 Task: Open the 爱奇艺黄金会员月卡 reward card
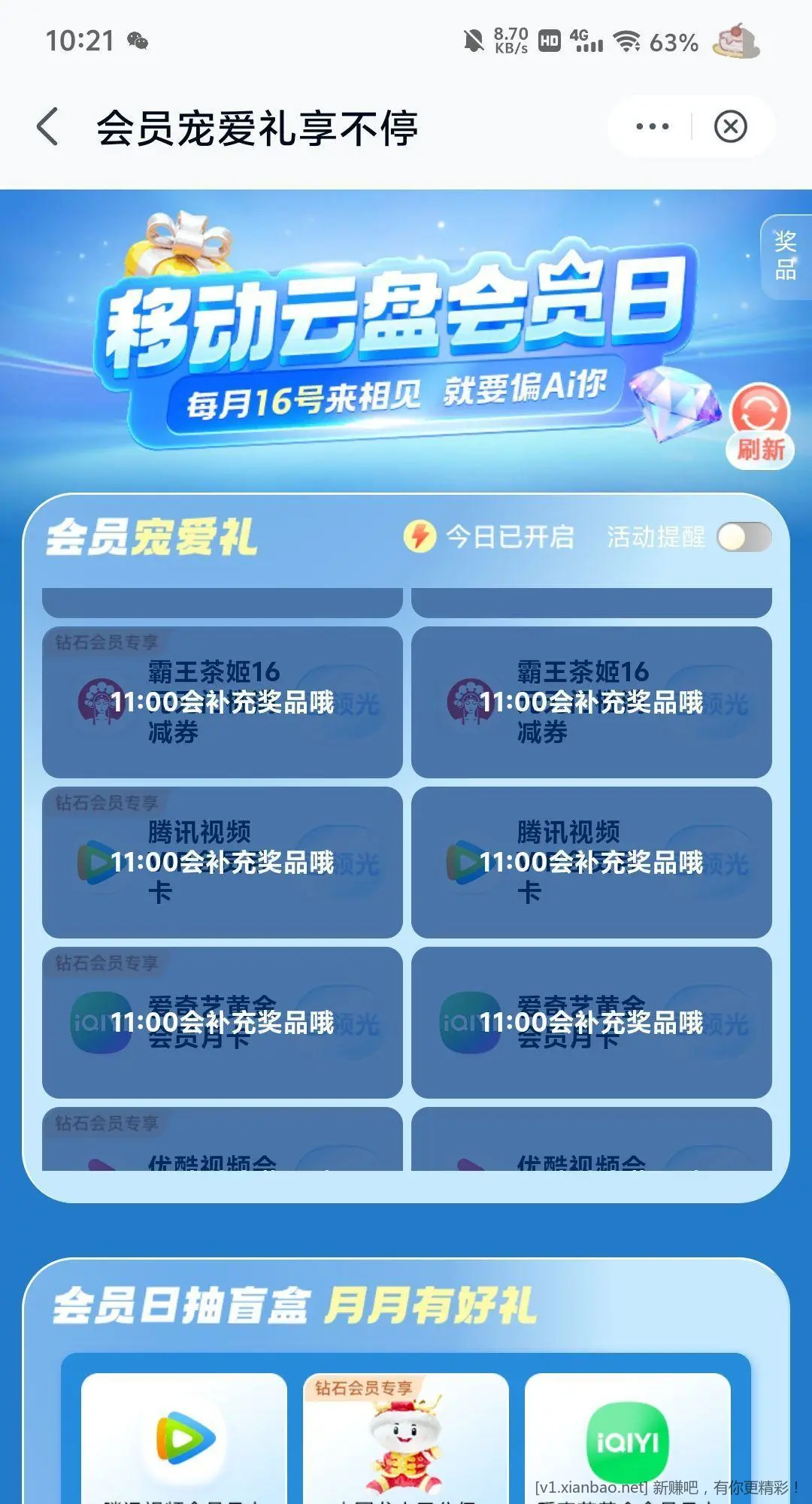coord(222,1021)
